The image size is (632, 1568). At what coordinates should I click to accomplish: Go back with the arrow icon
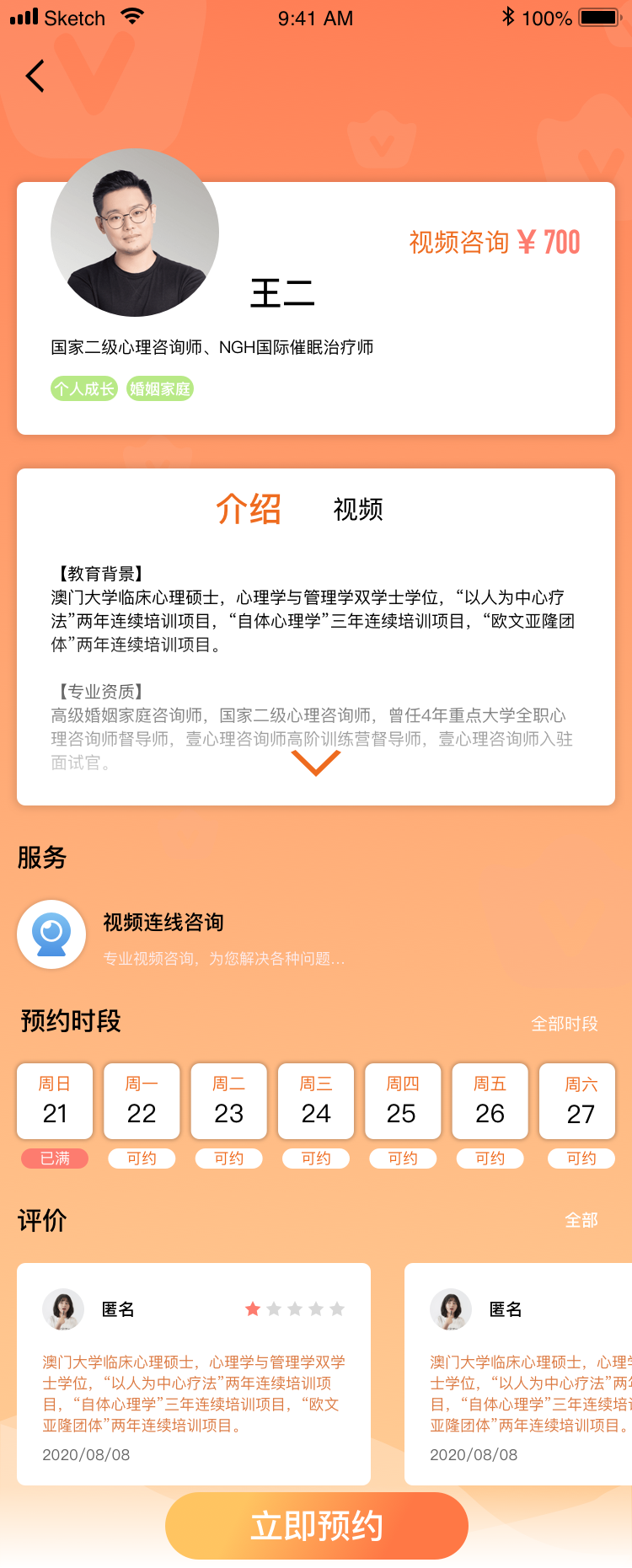[x=35, y=77]
